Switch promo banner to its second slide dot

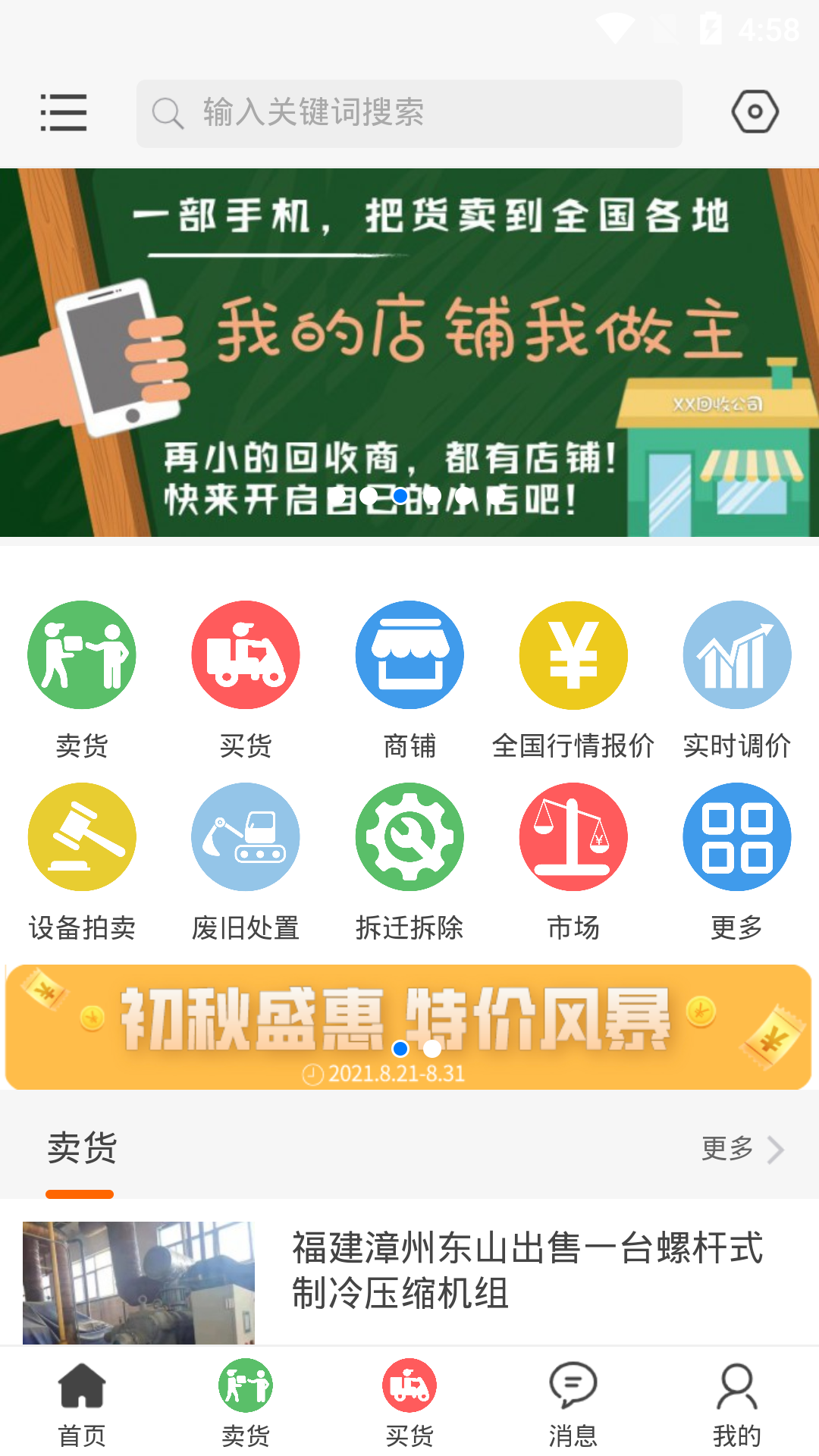point(433,1049)
